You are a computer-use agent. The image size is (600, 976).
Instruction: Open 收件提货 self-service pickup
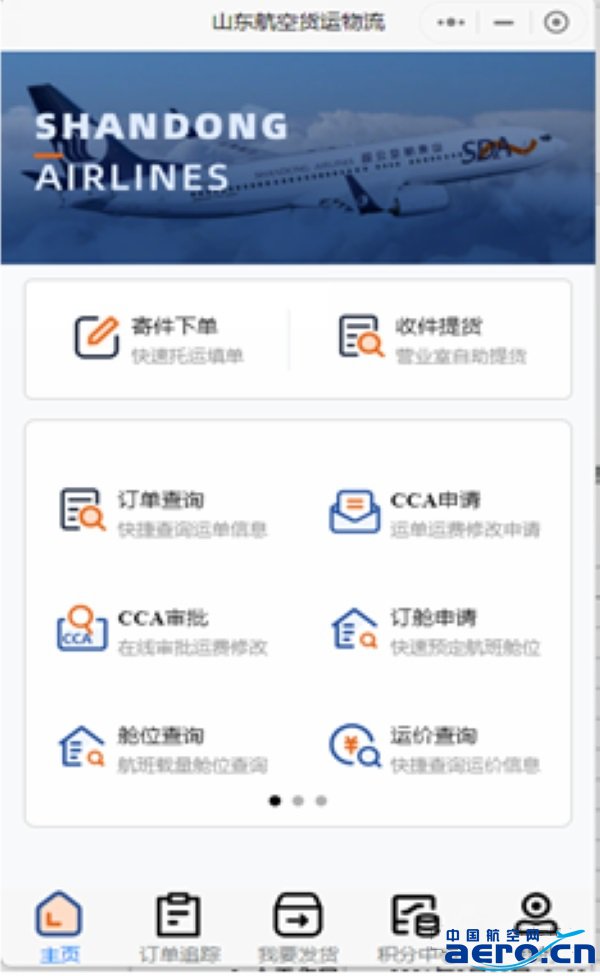pos(432,339)
